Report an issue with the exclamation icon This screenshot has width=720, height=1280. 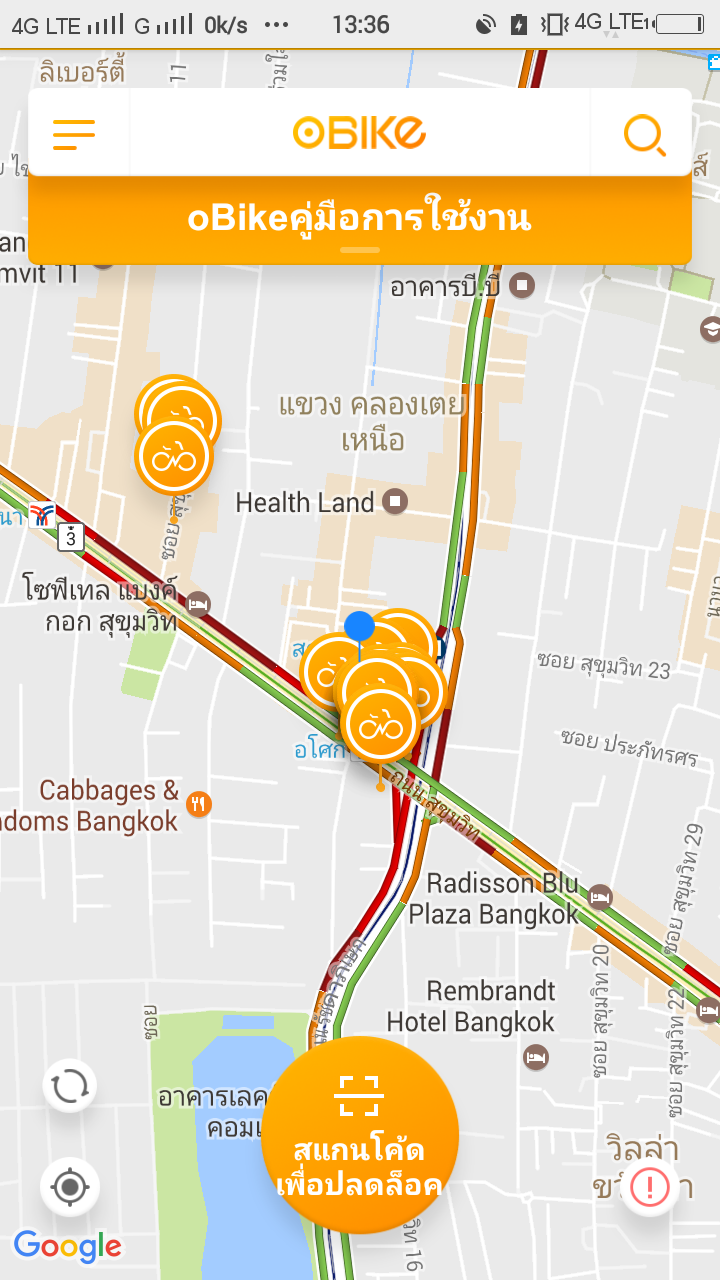click(651, 1187)
